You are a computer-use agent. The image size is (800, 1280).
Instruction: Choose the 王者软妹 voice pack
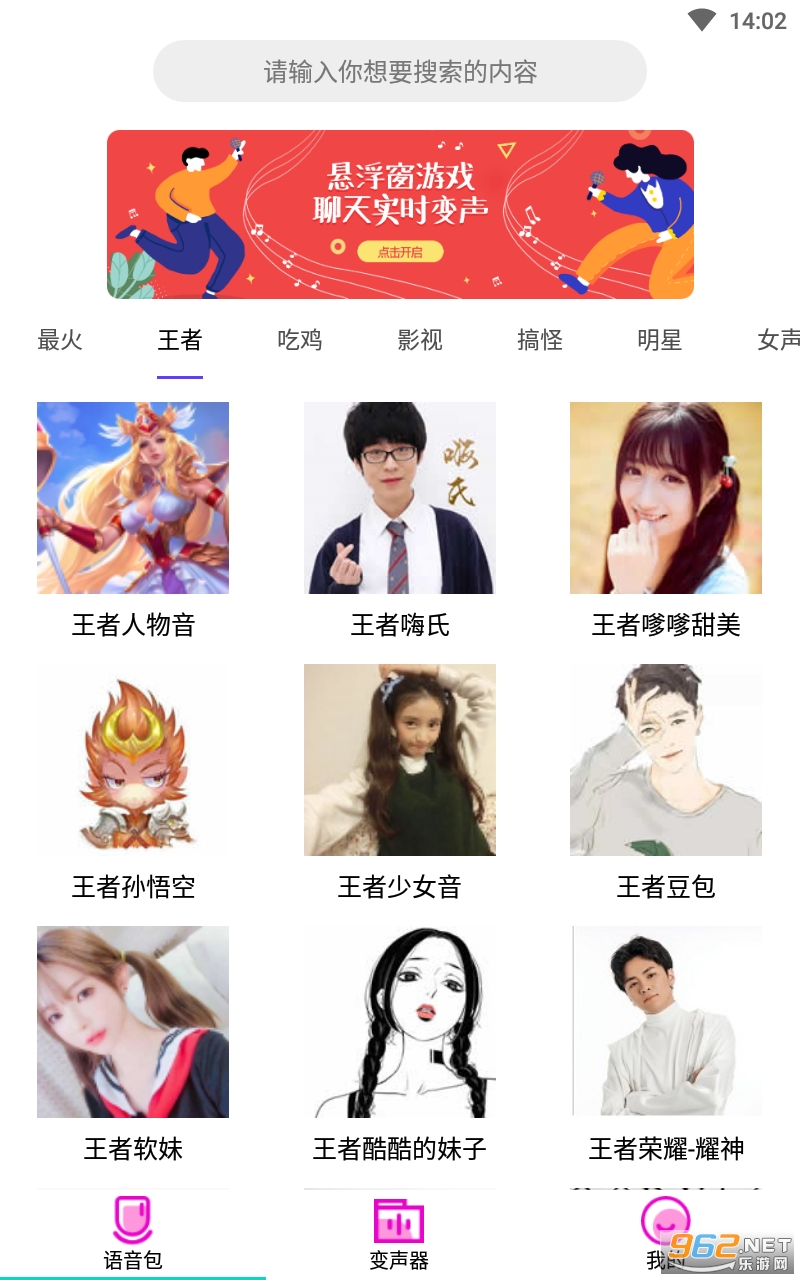[133, 1022]
